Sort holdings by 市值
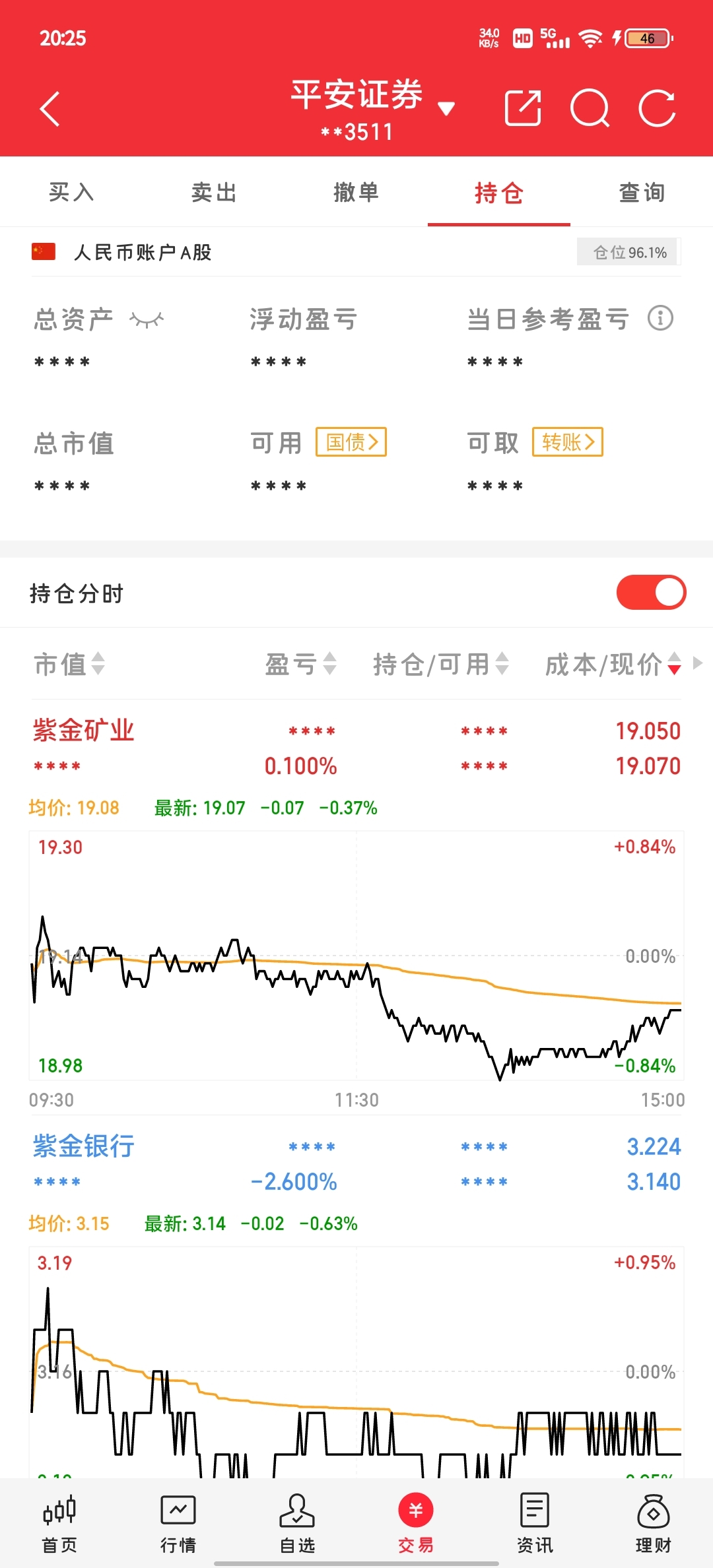Viewport: 713px width, 1568px height. 69,664
